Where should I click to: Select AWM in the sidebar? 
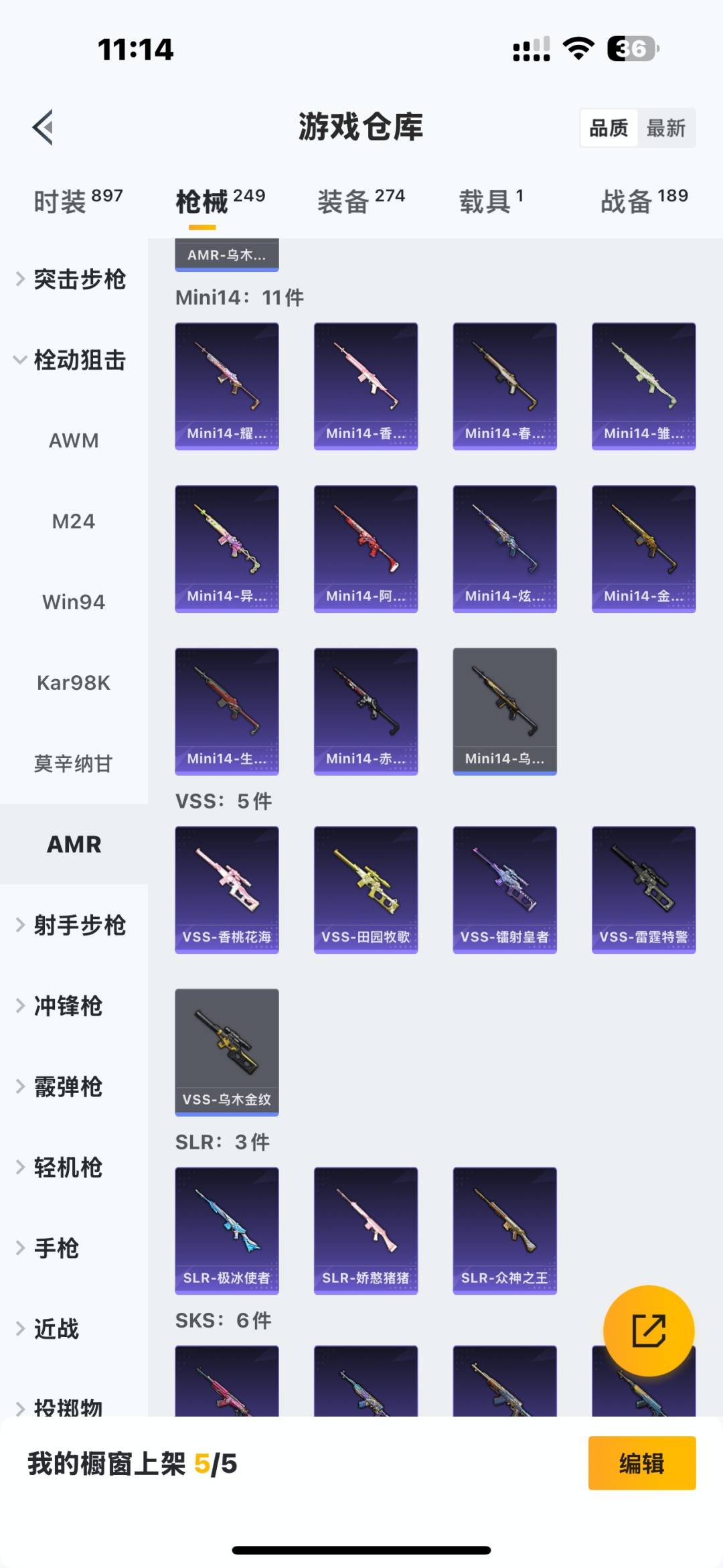click(x=72, y=440)
